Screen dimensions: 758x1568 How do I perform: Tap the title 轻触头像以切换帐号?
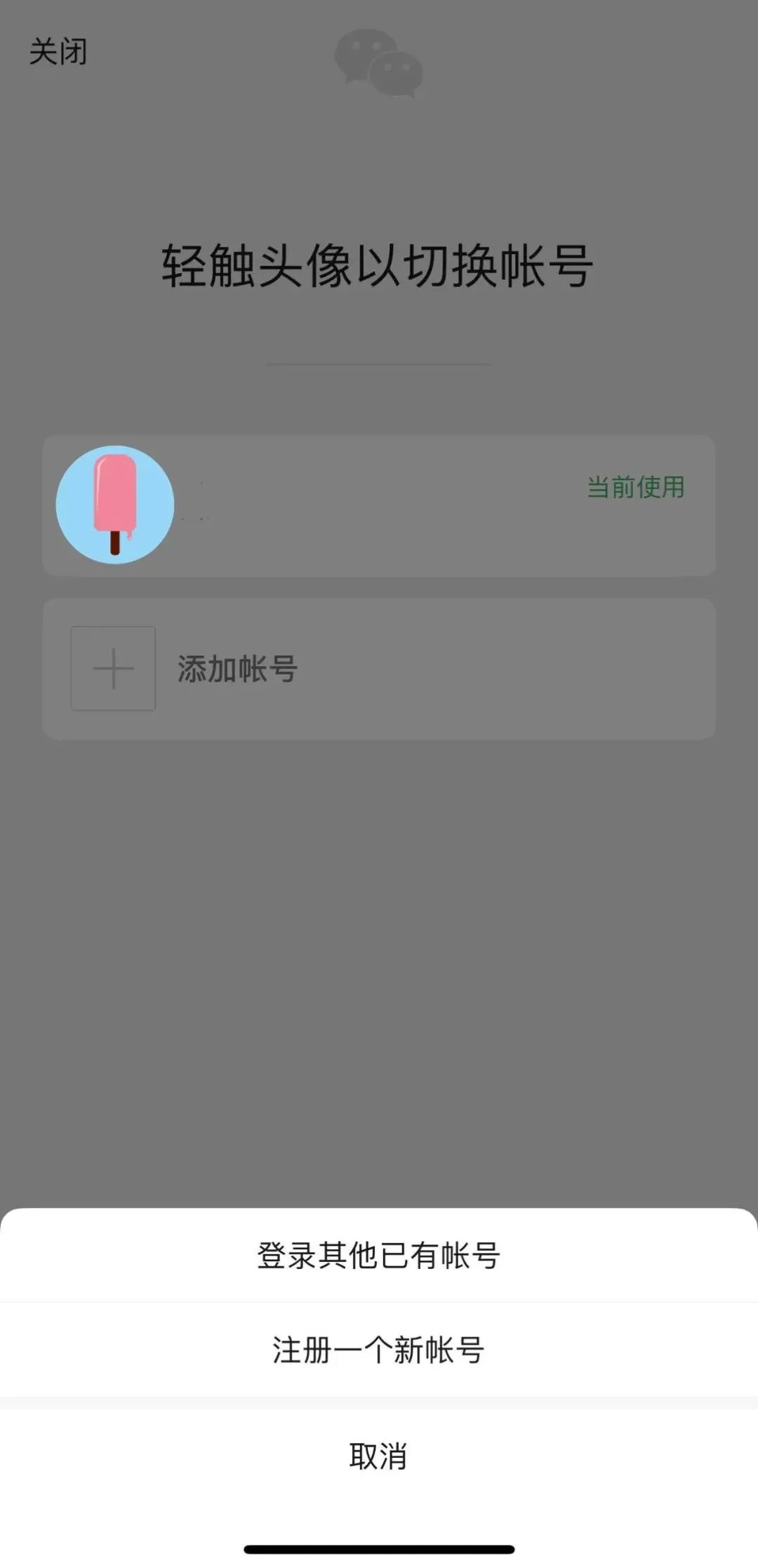click(379, 267)
